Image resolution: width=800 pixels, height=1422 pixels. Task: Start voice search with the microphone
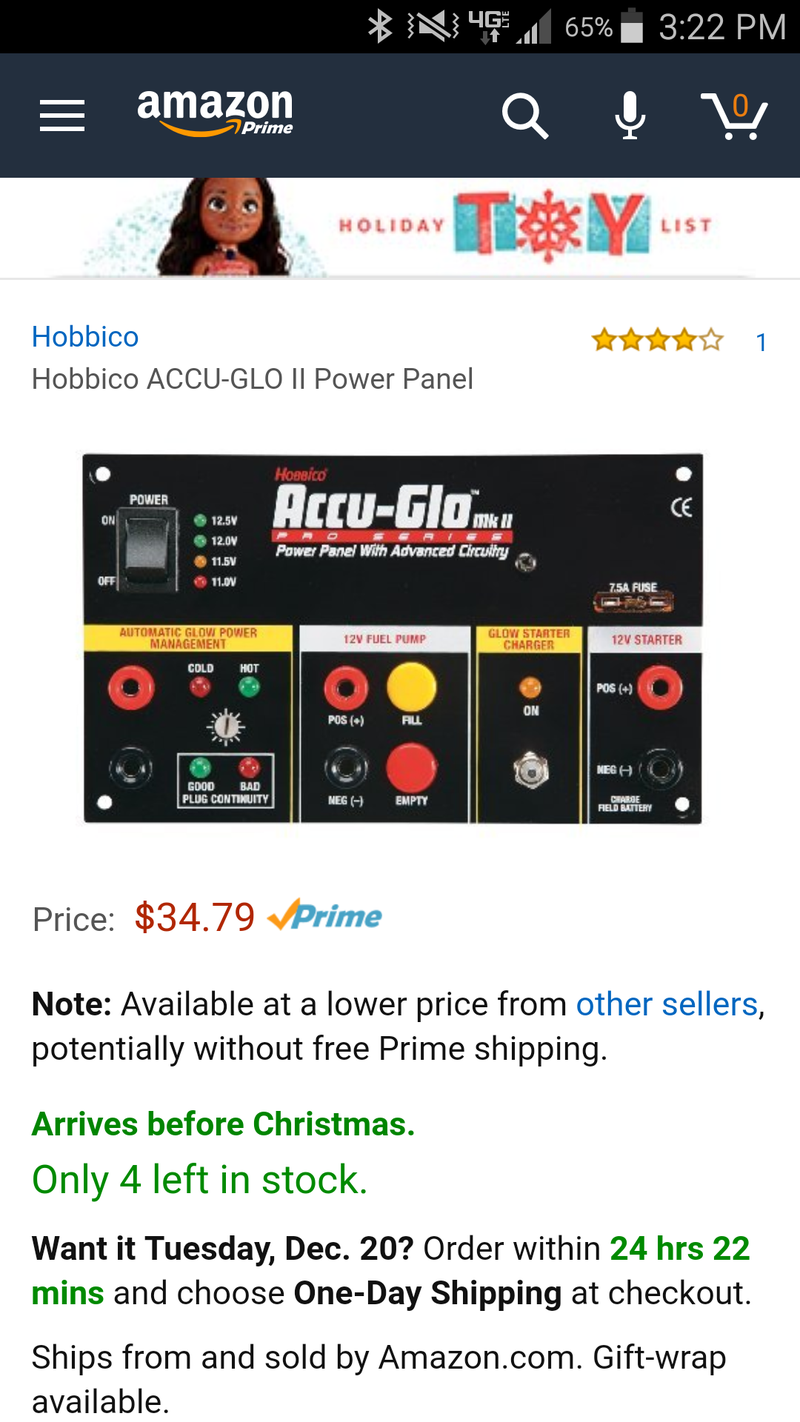coord(630,116)
